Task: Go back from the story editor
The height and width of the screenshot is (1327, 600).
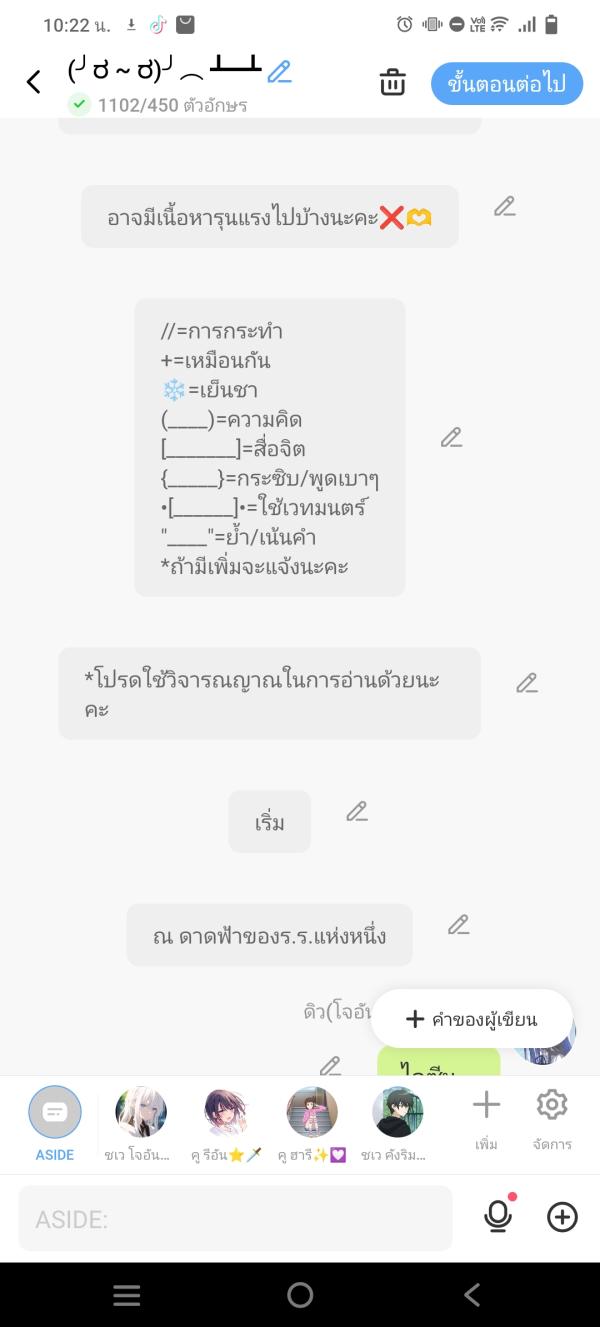Action: 34,82
